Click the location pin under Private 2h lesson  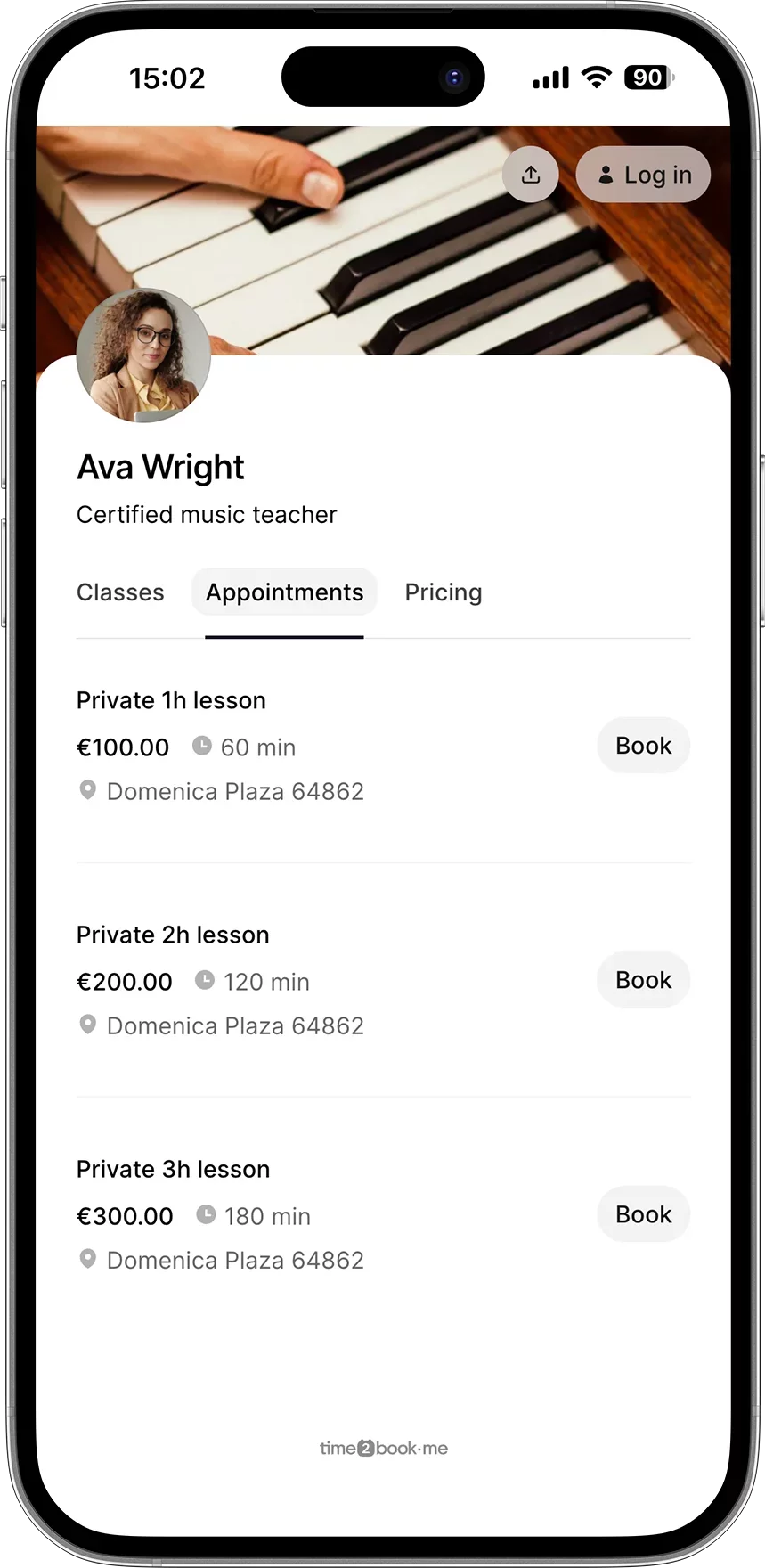coord(87,1025)
